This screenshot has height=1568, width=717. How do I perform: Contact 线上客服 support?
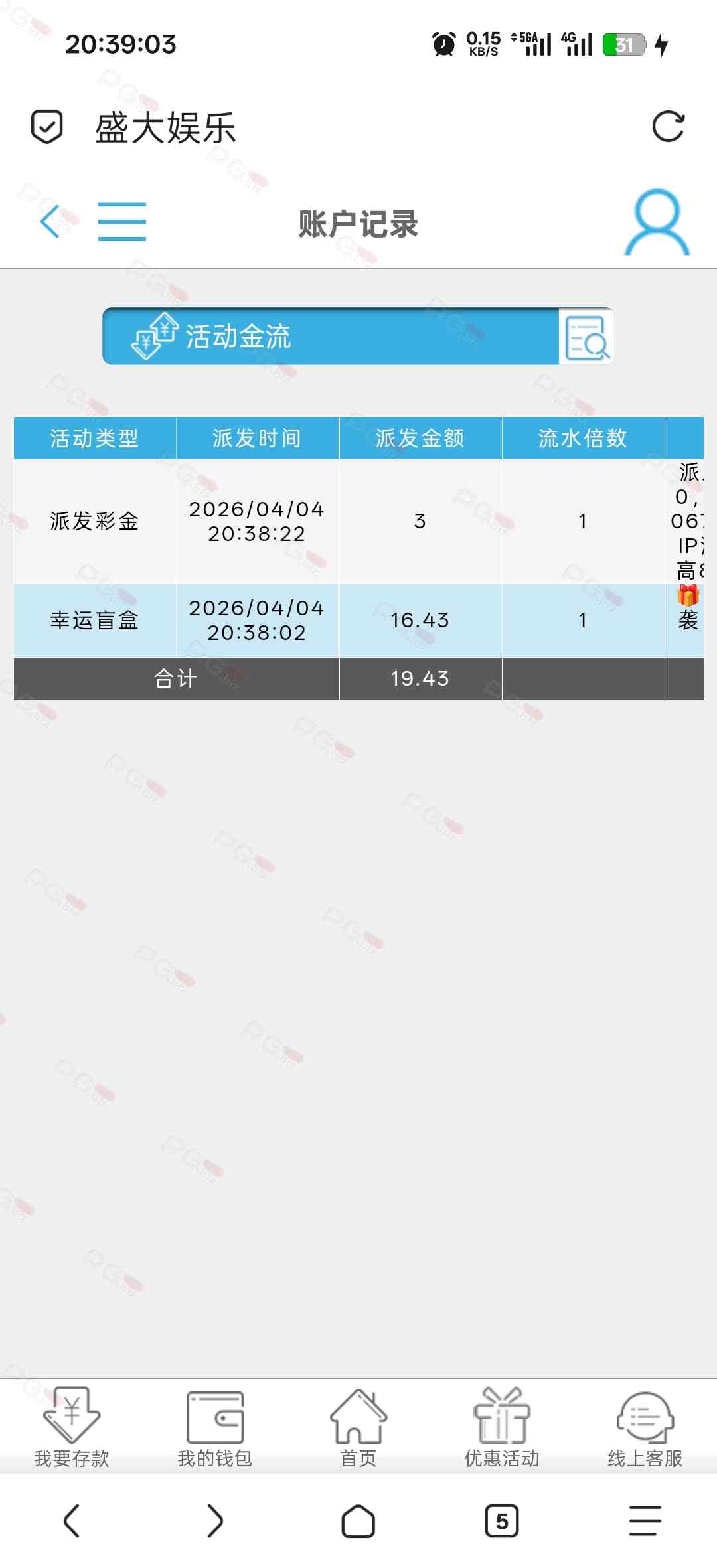pos(645,1425)
